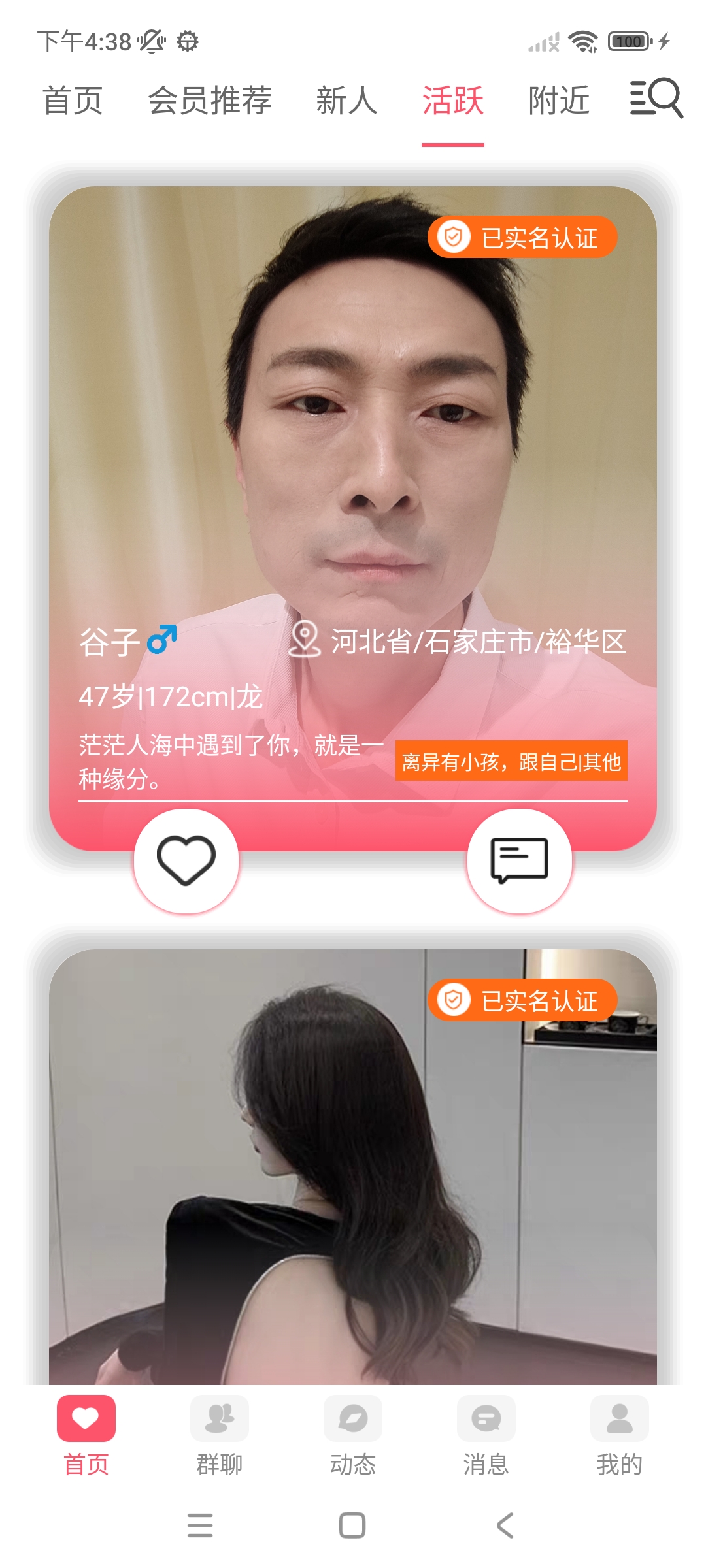The width and height of the screenshot is (706, 1568).
Task: Go to the 我的 page
Action: (619, 1435)
